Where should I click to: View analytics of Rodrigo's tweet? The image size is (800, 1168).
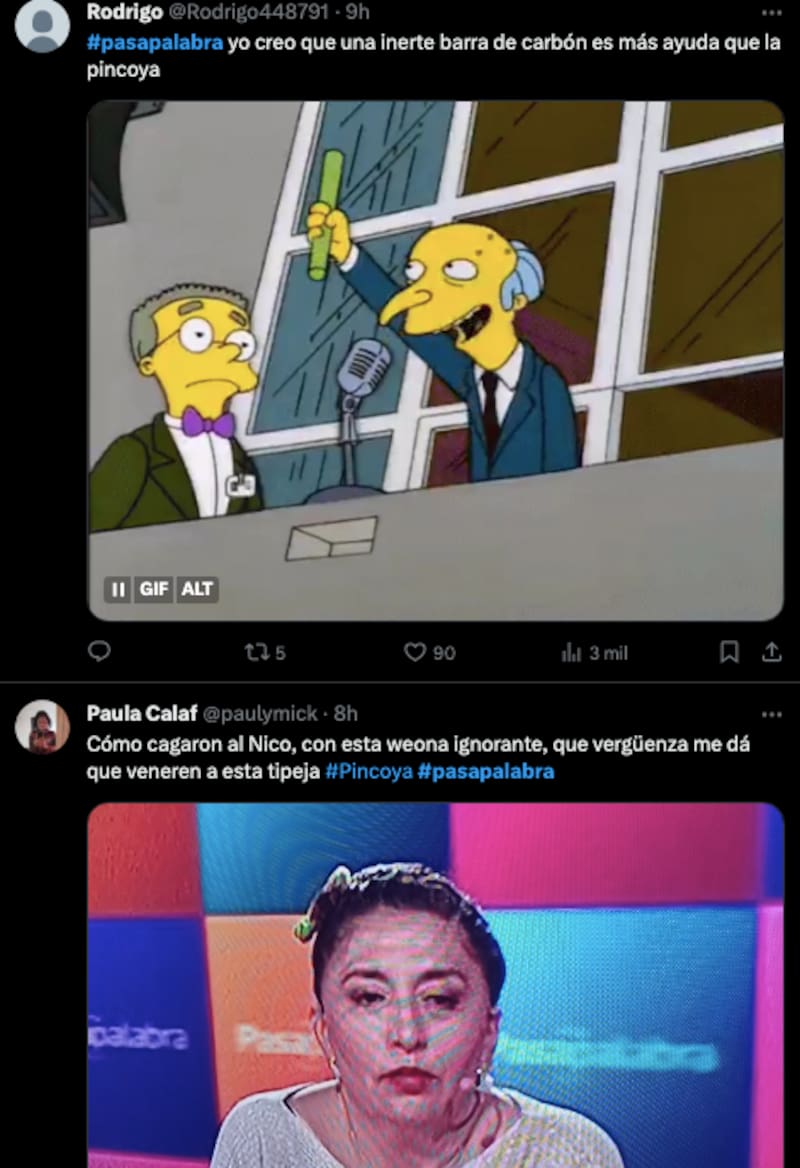[572, 652]
